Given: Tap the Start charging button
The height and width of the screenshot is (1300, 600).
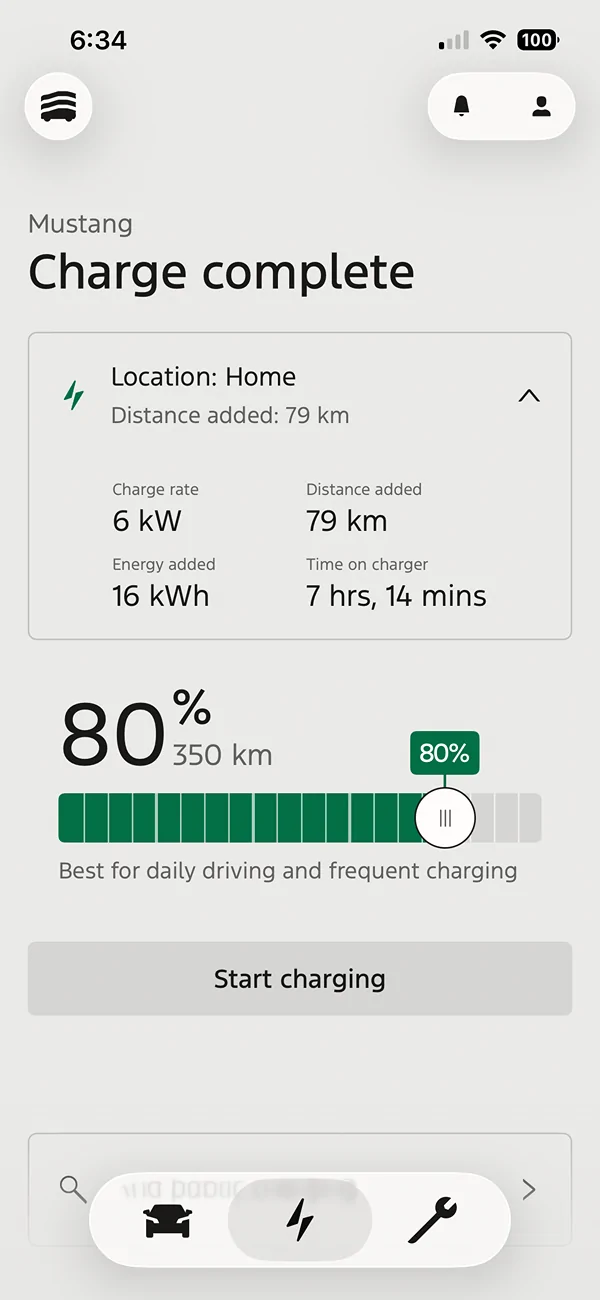Looking at the screenshot, I should point(300,979).
